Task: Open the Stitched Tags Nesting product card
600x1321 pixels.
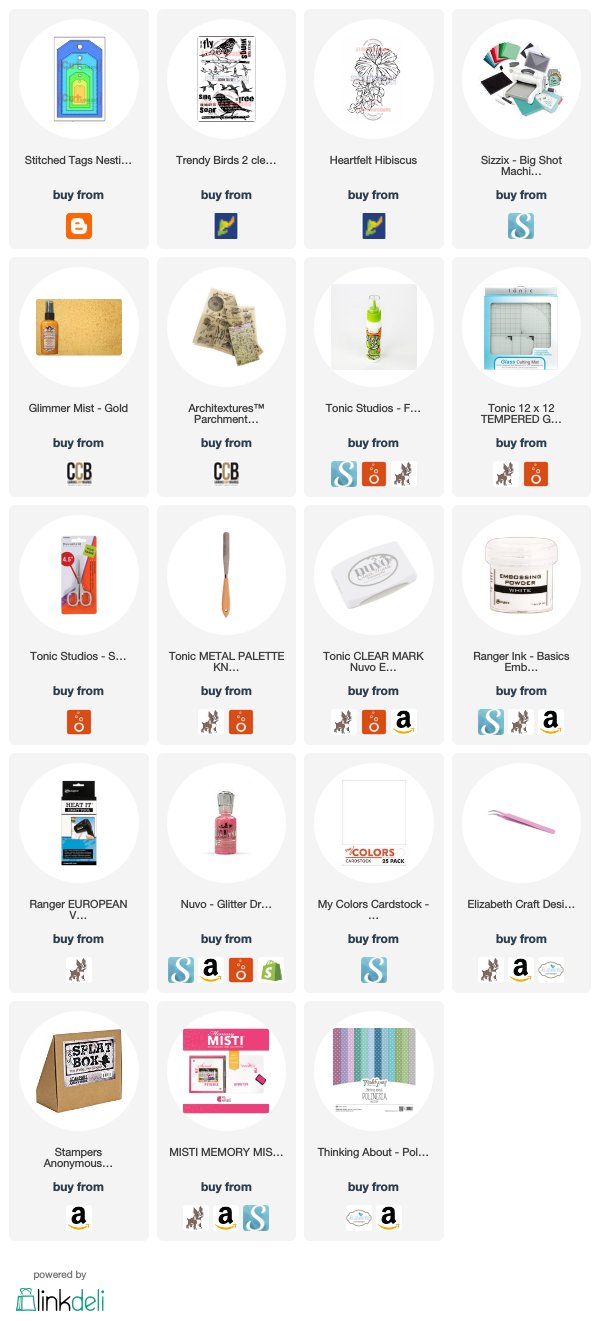Action: pos(79,129)
